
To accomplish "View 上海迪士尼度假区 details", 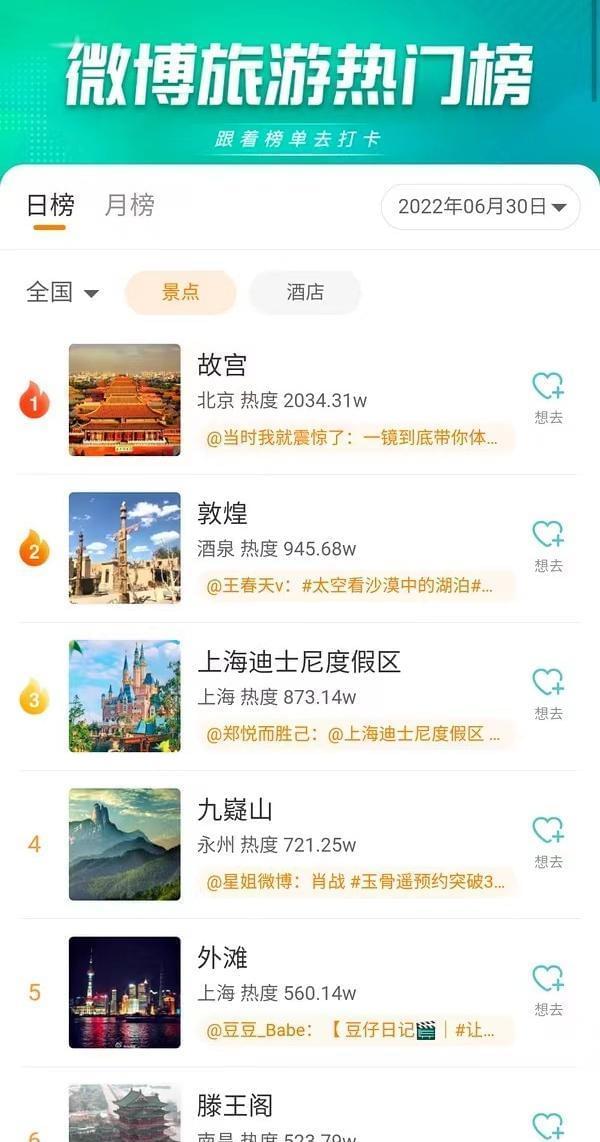I will (299, 662).
